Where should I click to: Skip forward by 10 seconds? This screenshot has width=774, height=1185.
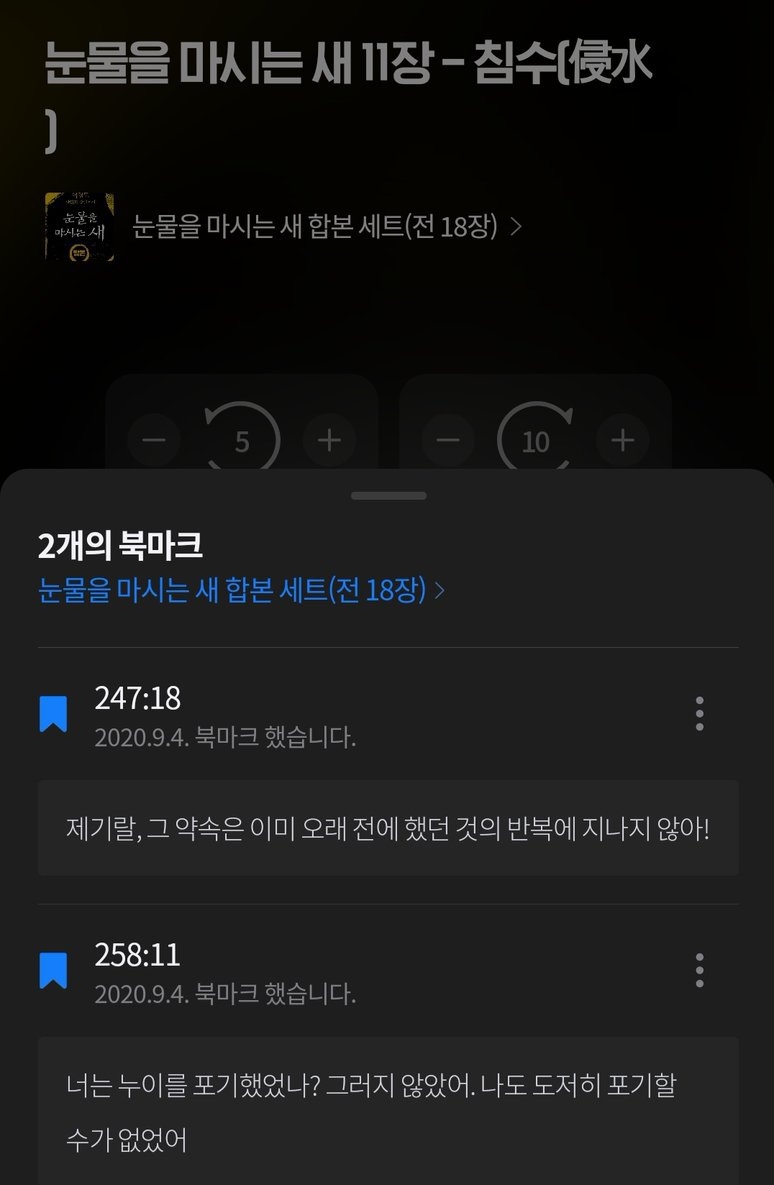[x=535, y=440]
